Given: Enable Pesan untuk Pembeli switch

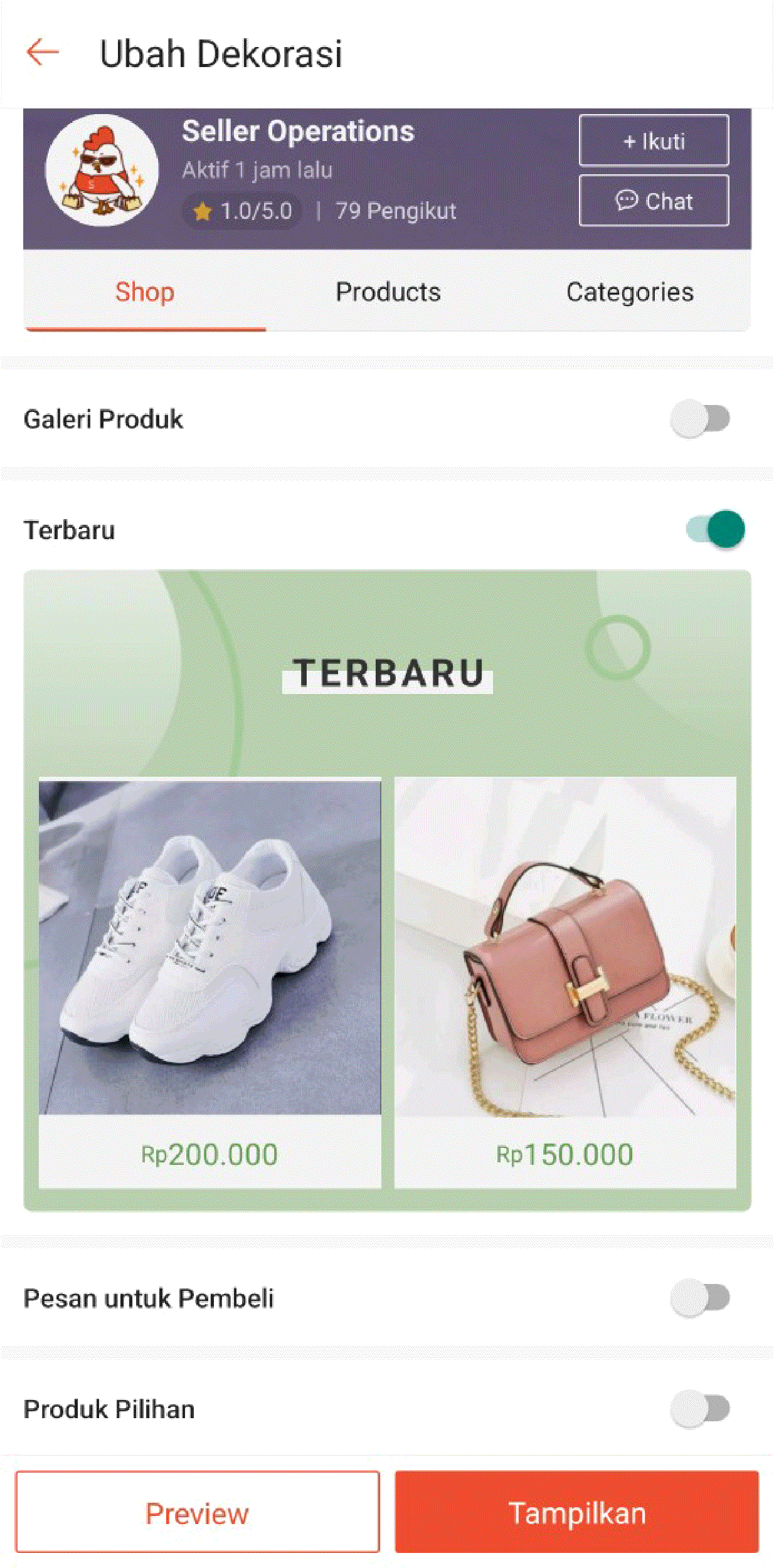Looking at the screenshot, I should pos(700,1298).
